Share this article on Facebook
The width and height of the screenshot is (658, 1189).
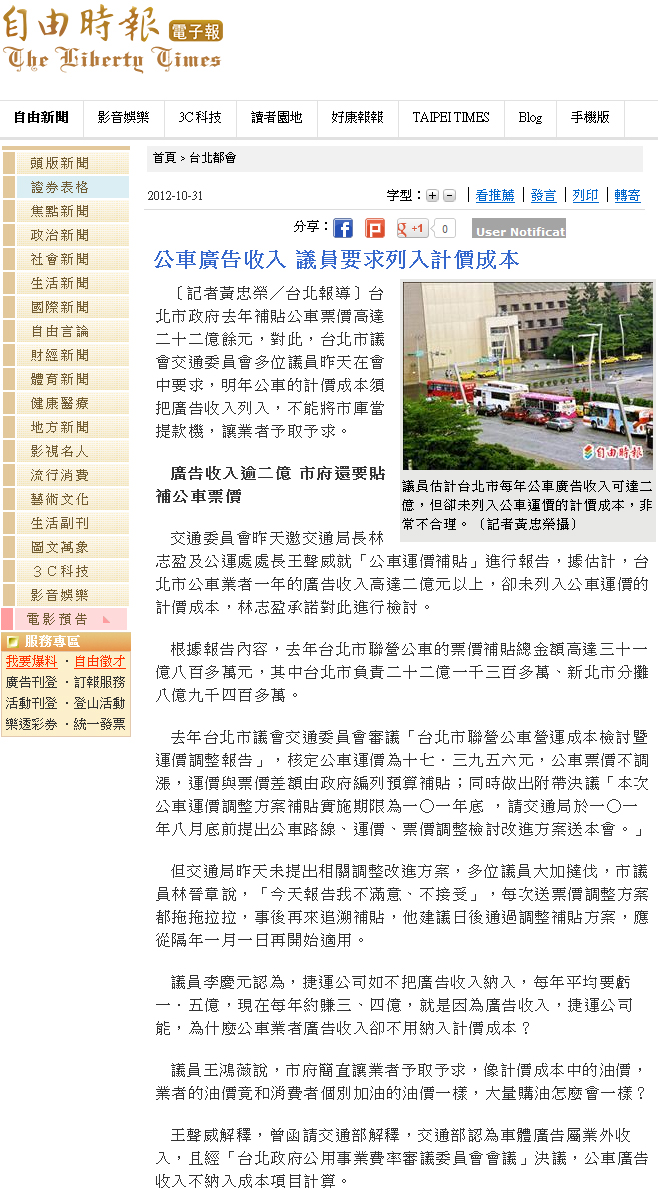(343, 228)
